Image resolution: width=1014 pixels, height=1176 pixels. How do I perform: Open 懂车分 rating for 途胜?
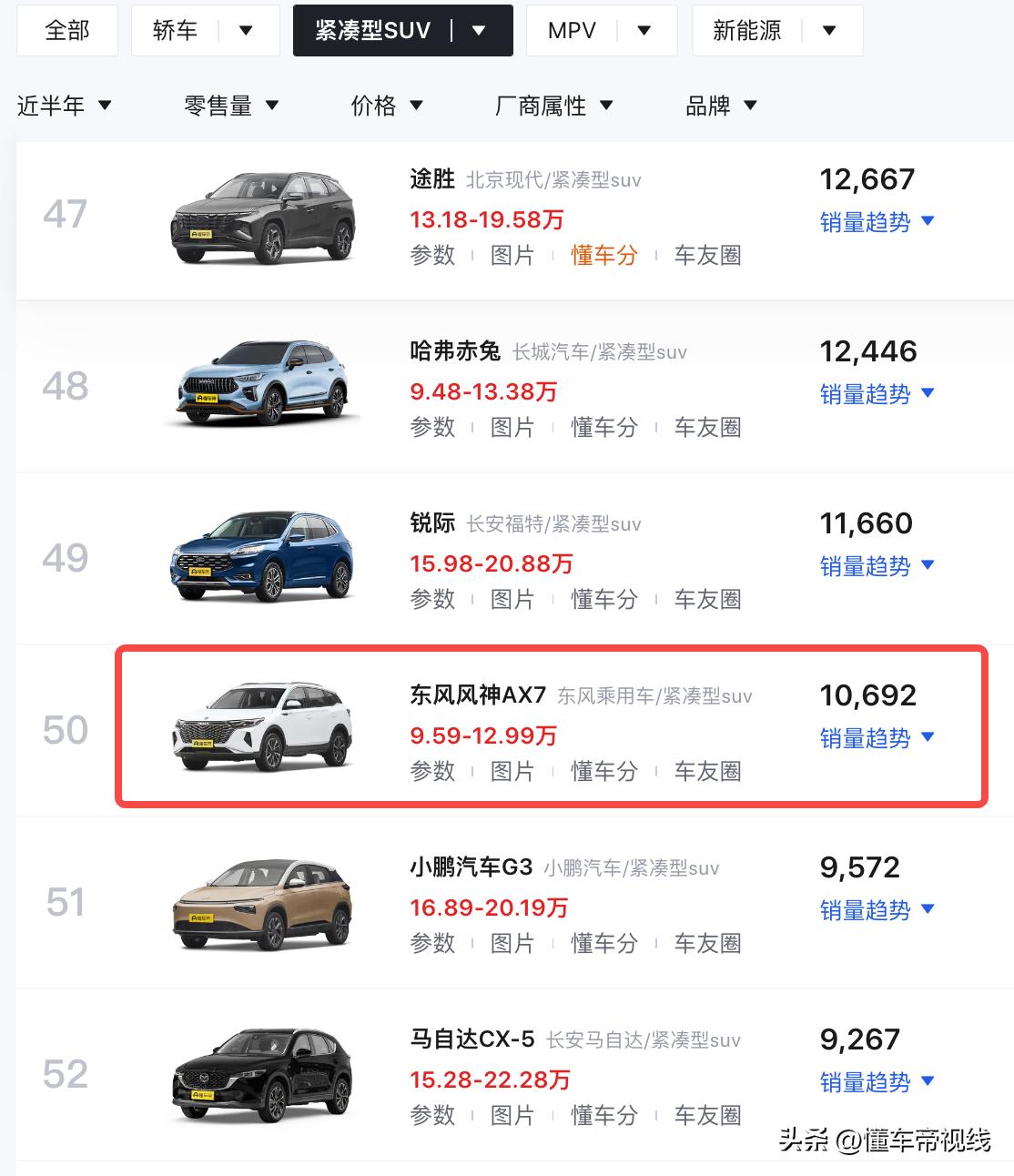[603, 256]
